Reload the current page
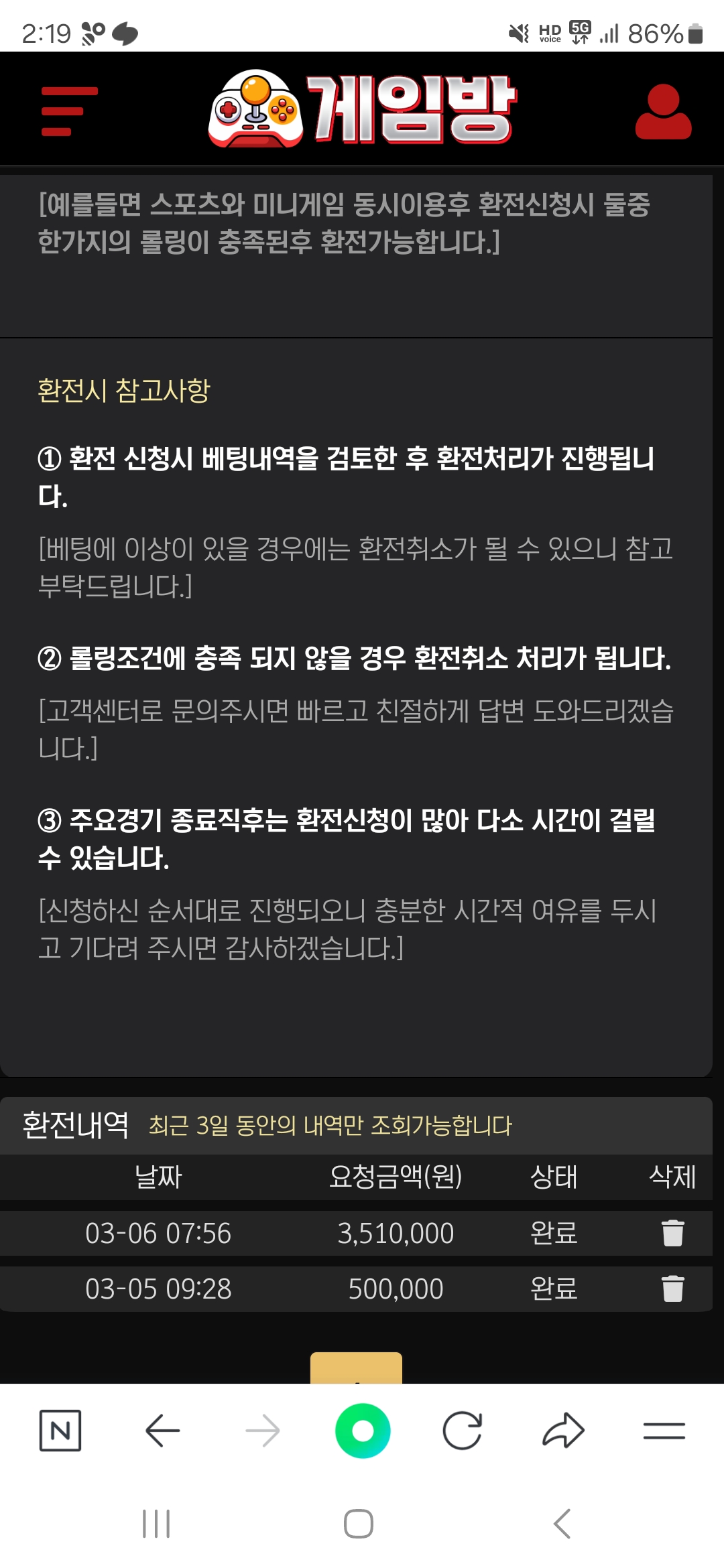Viewport: 724px width, 1568px height. pos(463,1431)
